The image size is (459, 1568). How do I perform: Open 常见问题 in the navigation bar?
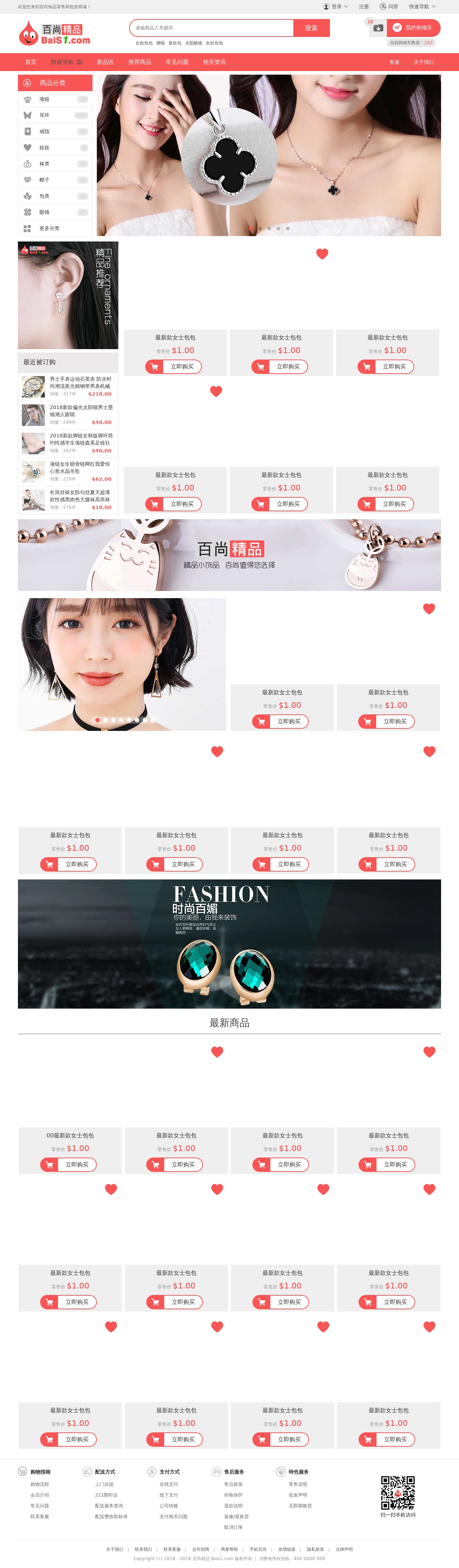177,62
